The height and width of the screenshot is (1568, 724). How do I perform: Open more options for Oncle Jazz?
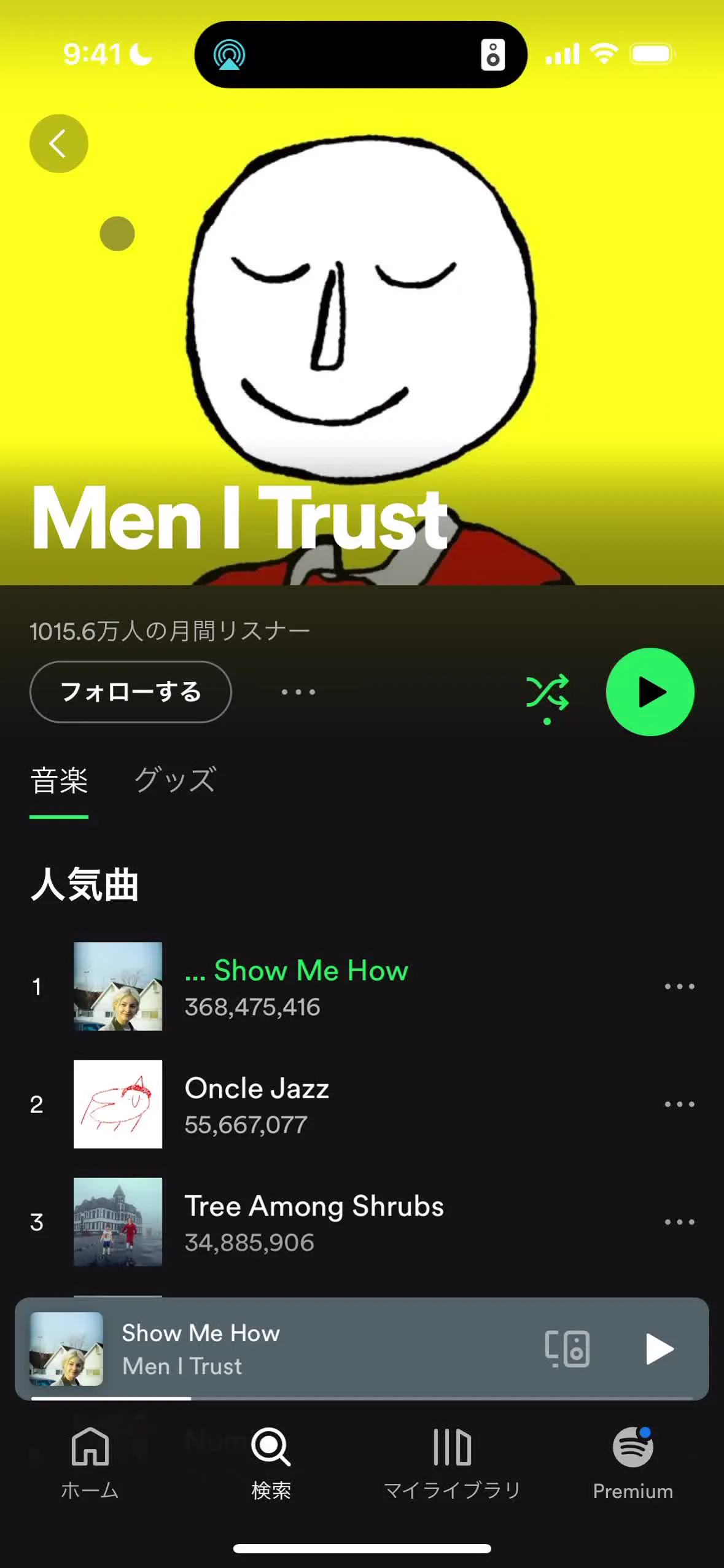(679, 1104)
